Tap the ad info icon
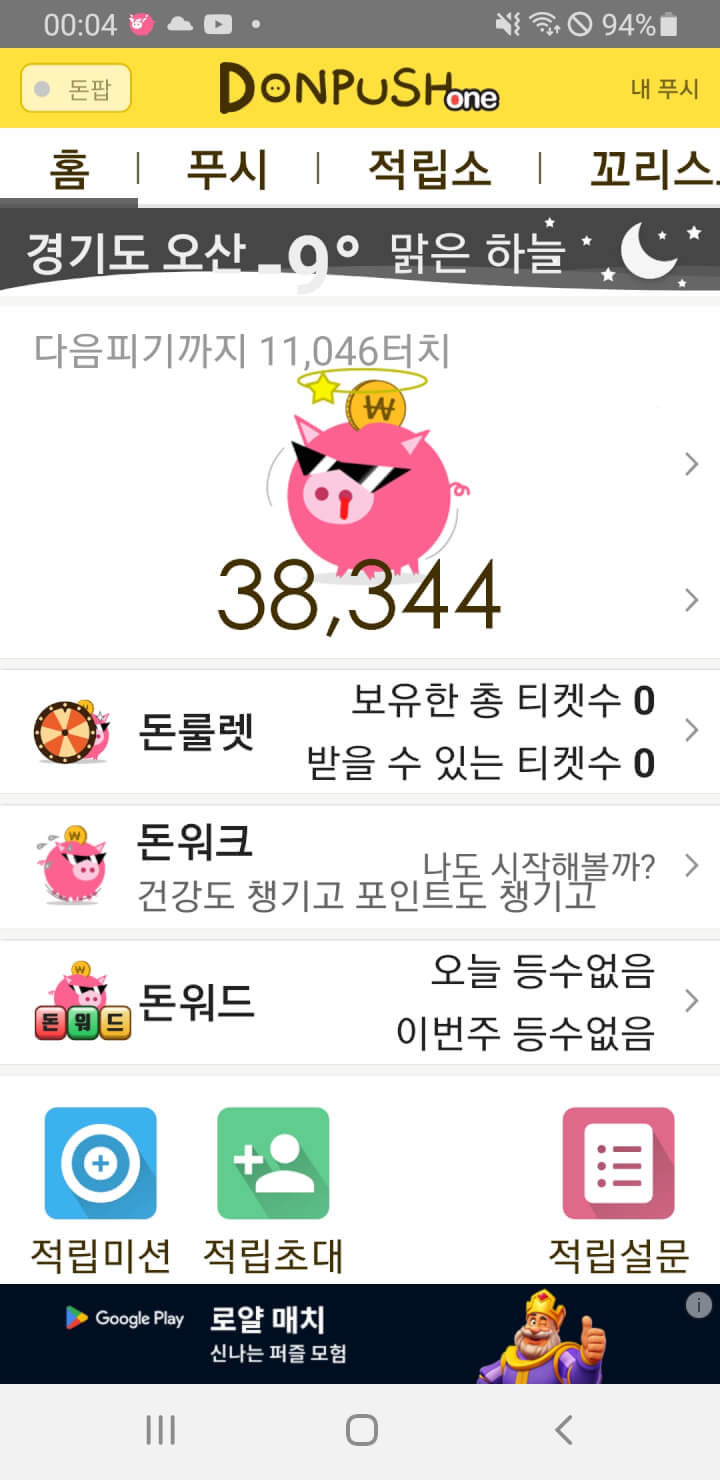The image size is (720, 1480). tap(699, 1305)
